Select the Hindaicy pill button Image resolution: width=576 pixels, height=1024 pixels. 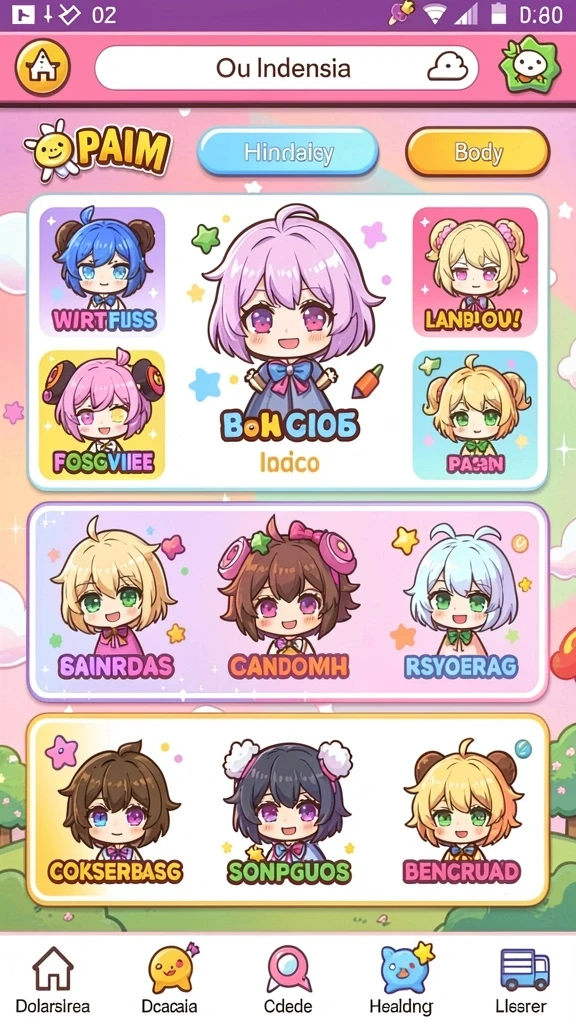pos(288,152)
